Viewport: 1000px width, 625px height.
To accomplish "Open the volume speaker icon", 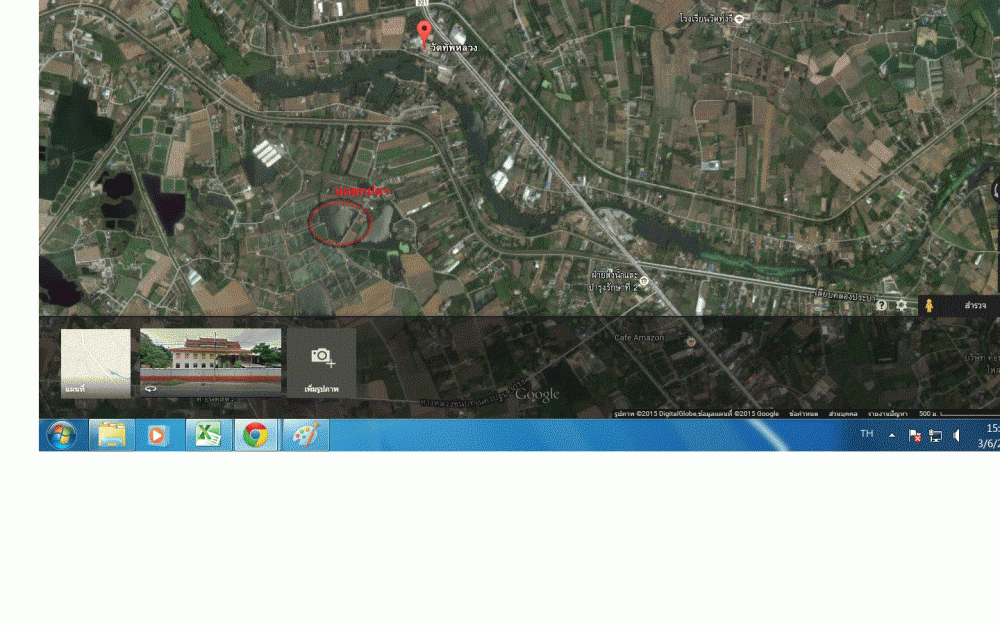I will 957,435.
